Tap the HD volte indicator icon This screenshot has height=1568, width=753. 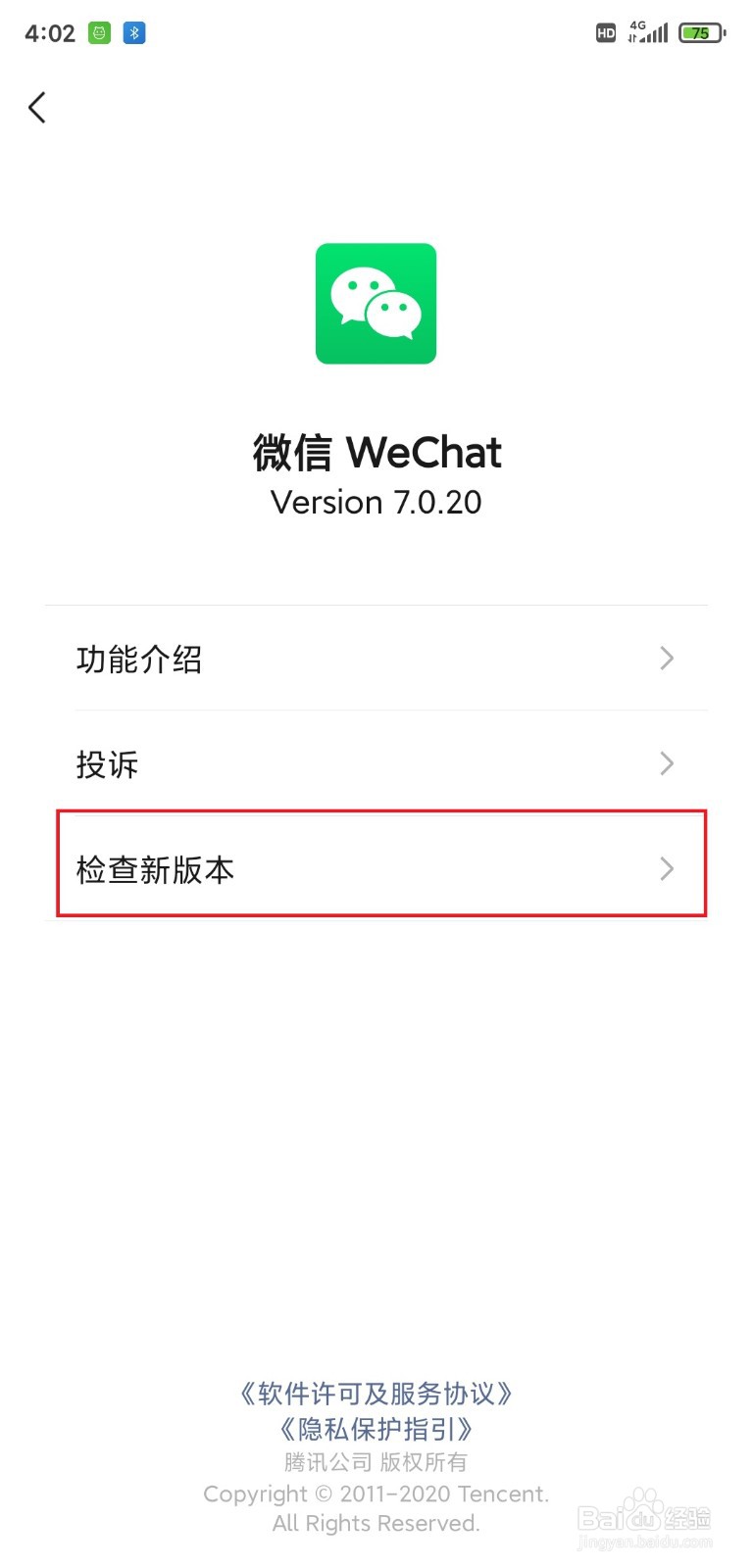(x=605, y=32)
